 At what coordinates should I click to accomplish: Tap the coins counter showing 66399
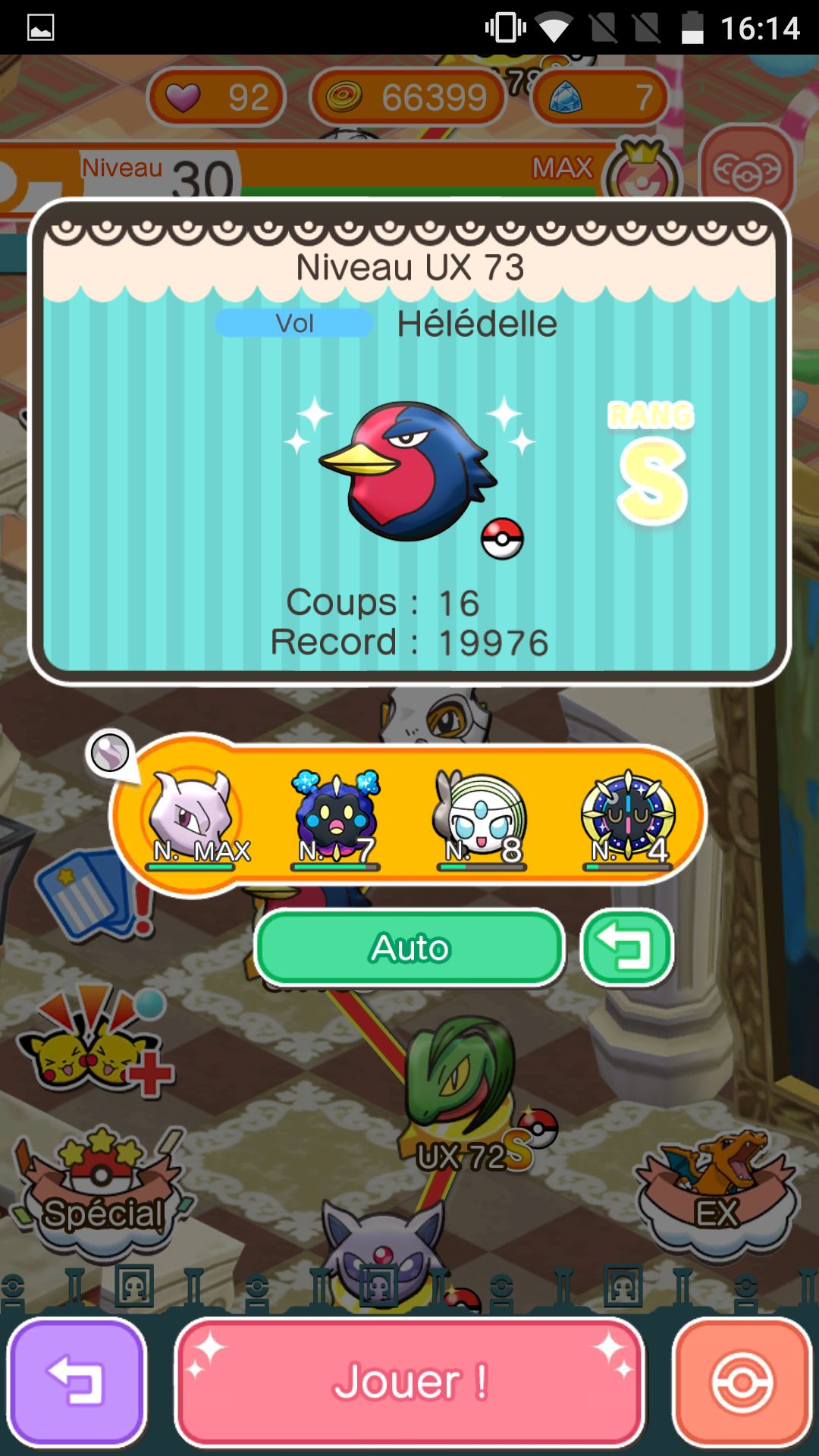pos(408,97)
